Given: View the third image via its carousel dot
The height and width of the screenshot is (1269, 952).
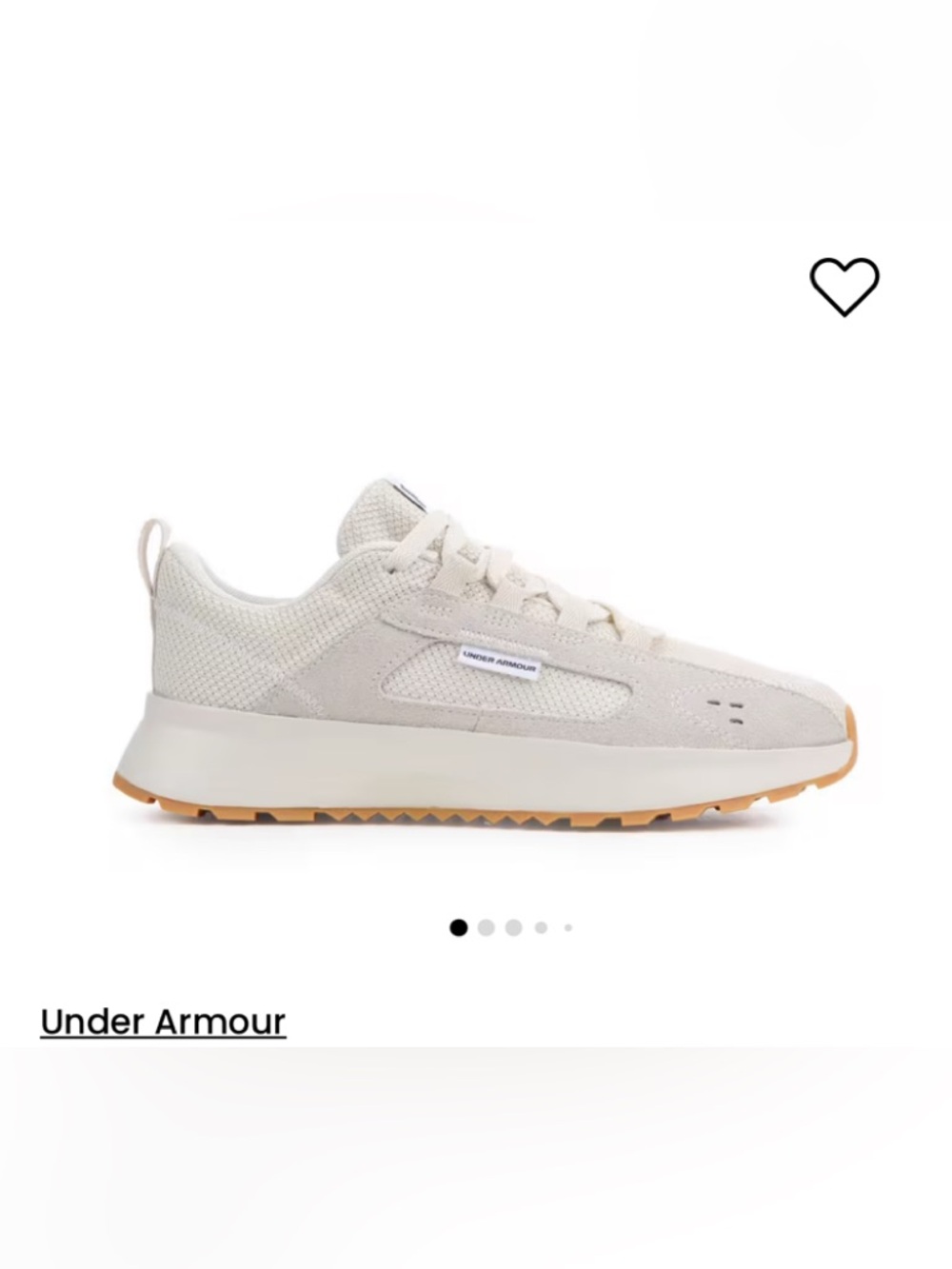Looking at the screenshot, I should click(x=512, y=928).
